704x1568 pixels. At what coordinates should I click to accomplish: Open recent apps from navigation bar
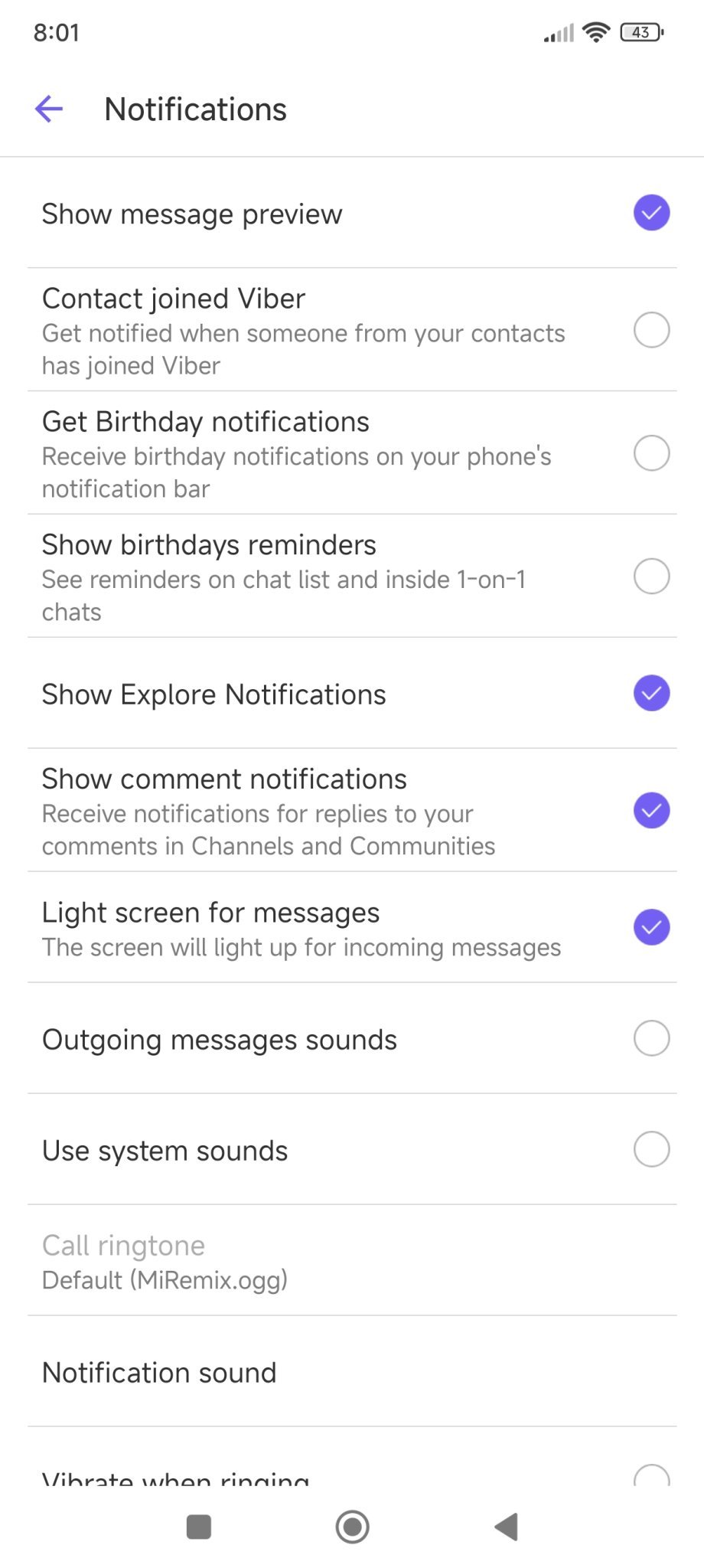point(199,1527)
